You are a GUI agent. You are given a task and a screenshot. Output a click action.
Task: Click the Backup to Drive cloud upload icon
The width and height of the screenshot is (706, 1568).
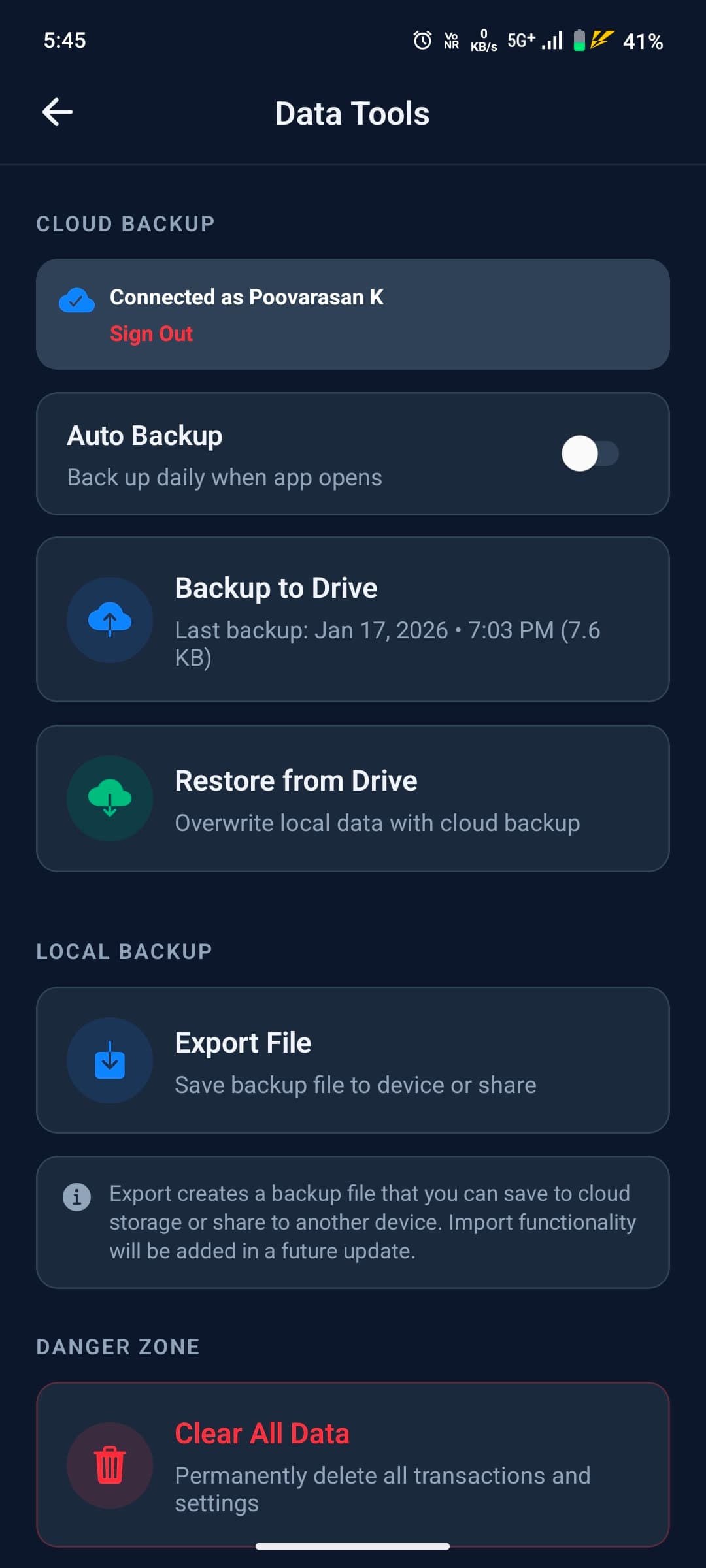click(x=110, y=619)
